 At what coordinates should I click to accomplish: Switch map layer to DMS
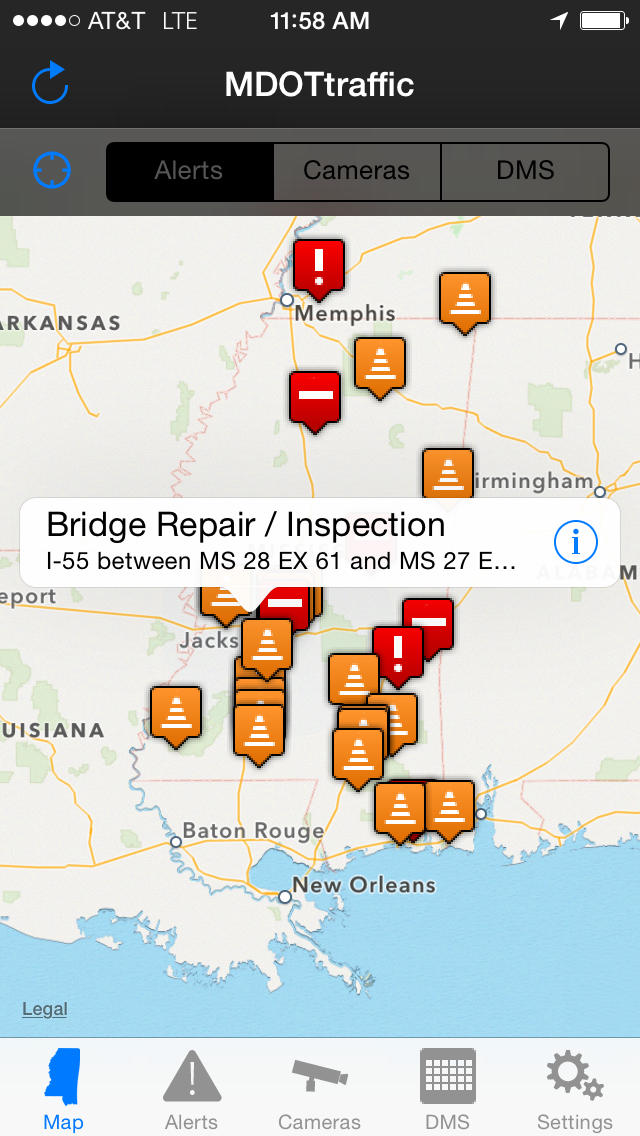click(x=525, y=172)
